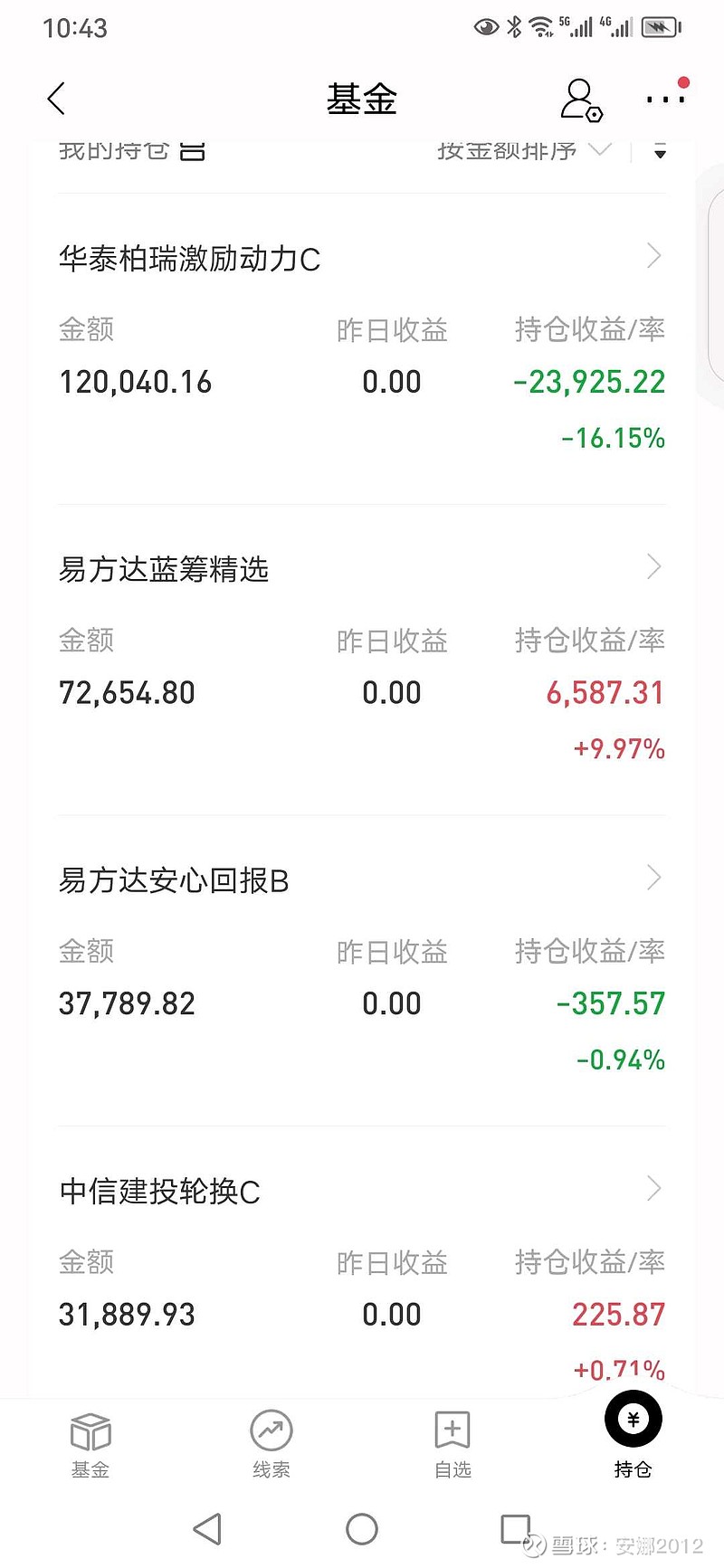Image resolution: width=724 pixels, height=1568 pixels.
Task: Switch to the 自选 tab
Action: (x=452, y=1445)
